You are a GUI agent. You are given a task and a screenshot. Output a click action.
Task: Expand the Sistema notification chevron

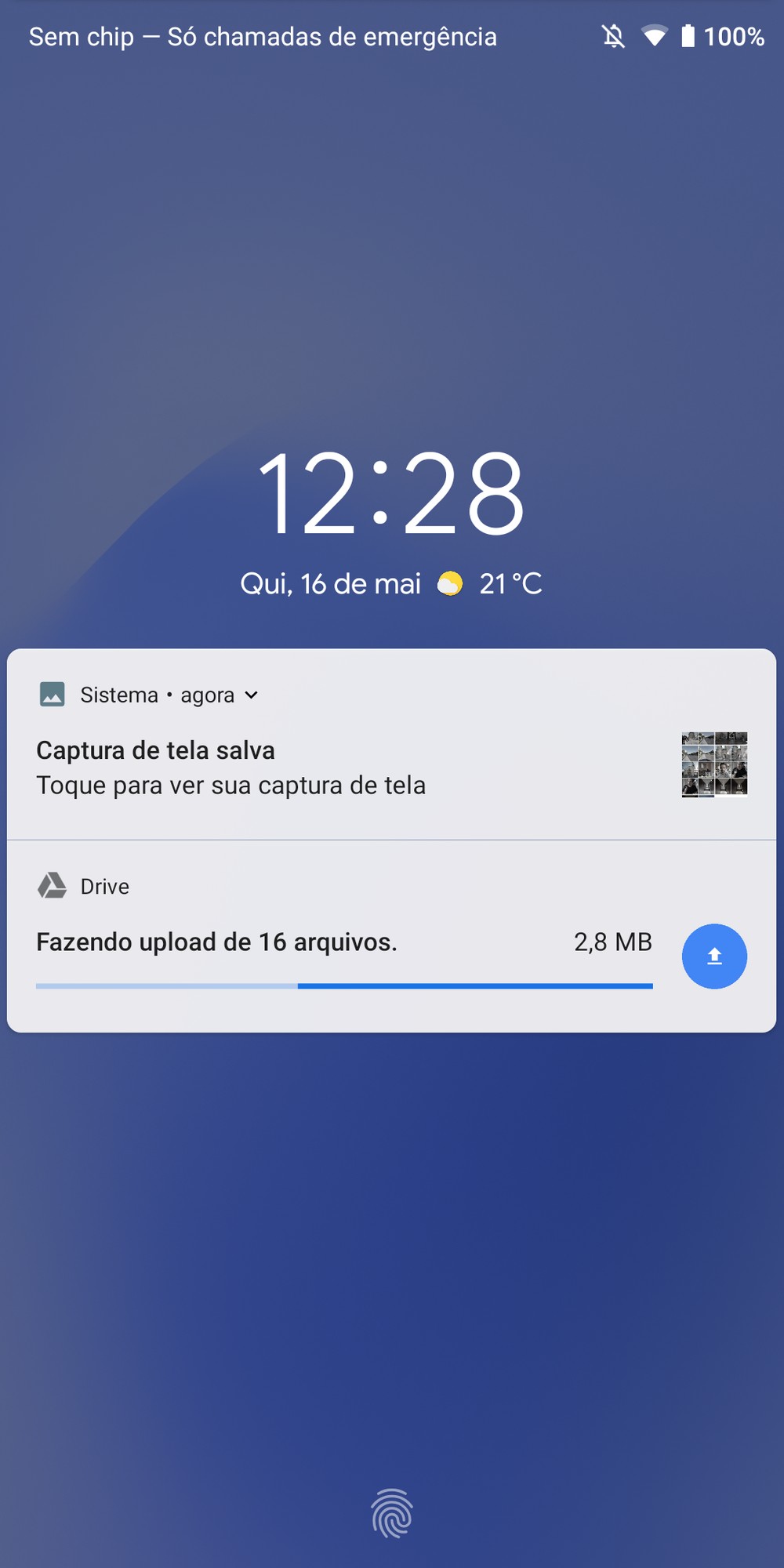pos(251,695)
